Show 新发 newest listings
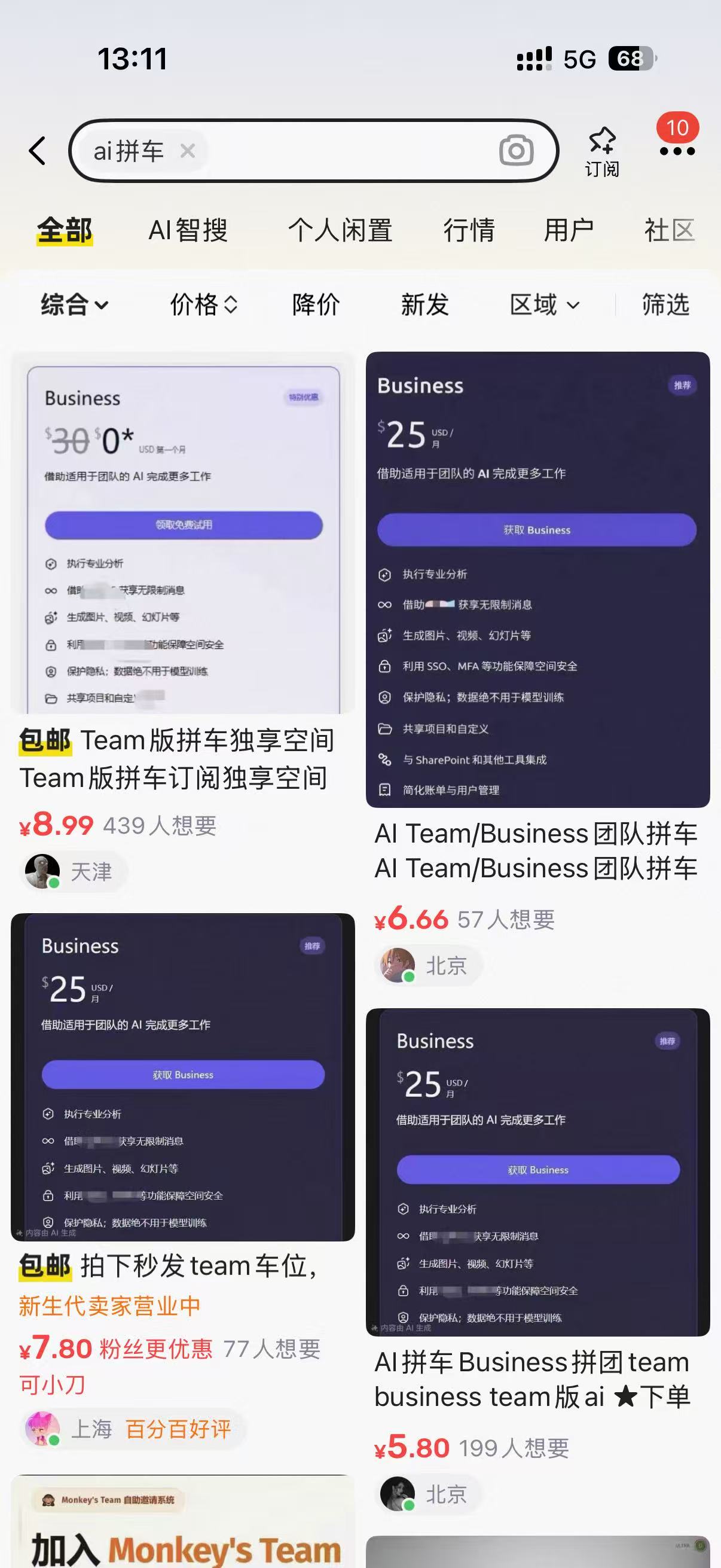This screenshot has height=1568, width=721. point(424,304)
